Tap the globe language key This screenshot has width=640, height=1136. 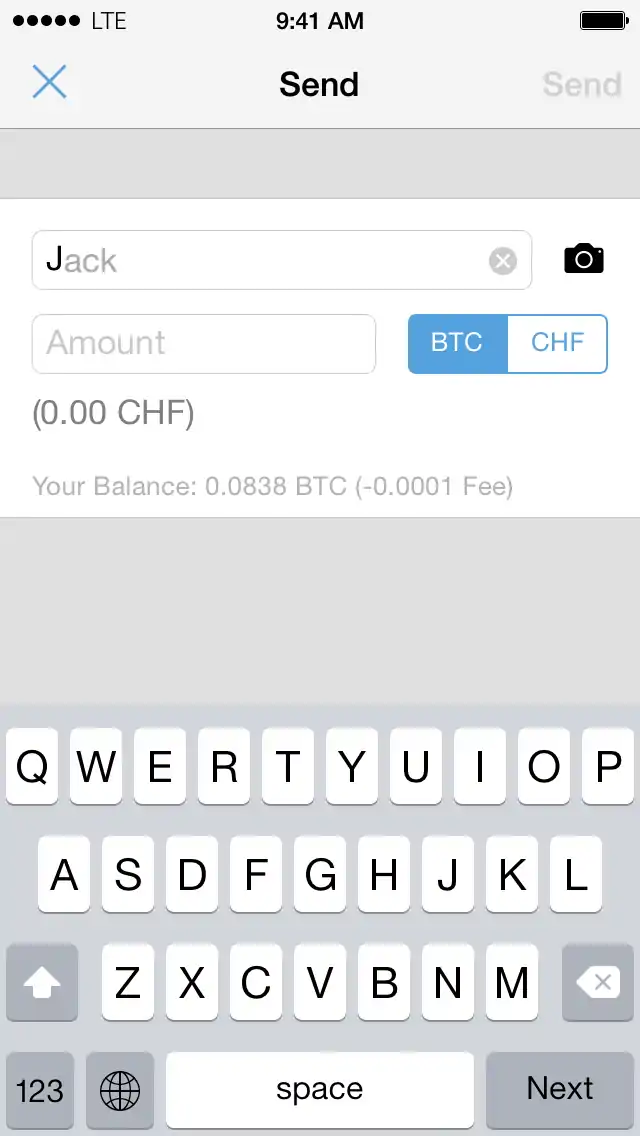pos(120,1089)
